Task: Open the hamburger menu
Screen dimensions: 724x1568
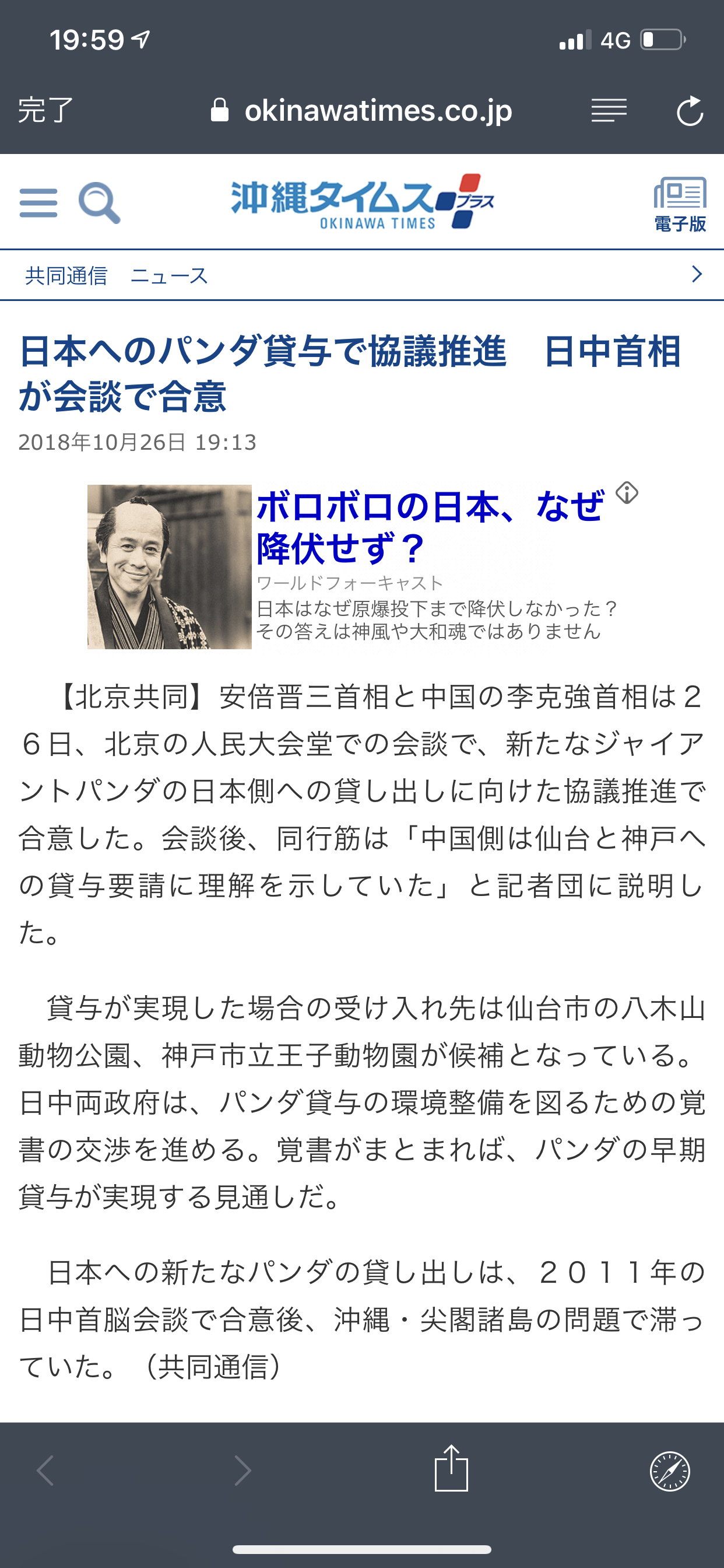Action: (38, 202)
